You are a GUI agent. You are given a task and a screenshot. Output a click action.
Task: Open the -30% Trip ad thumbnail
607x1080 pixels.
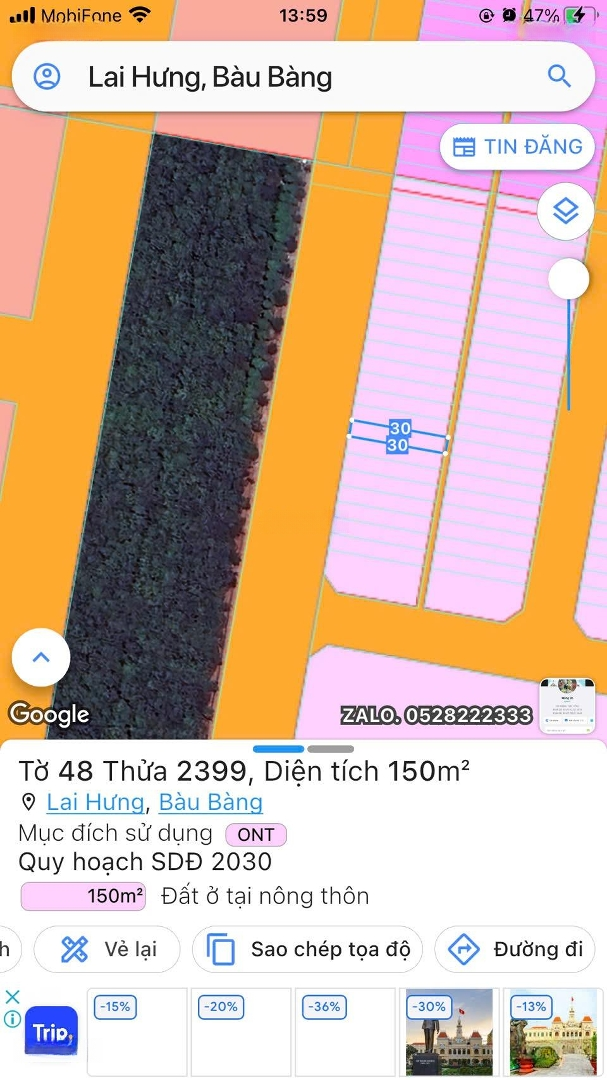tap(449, 1032)
